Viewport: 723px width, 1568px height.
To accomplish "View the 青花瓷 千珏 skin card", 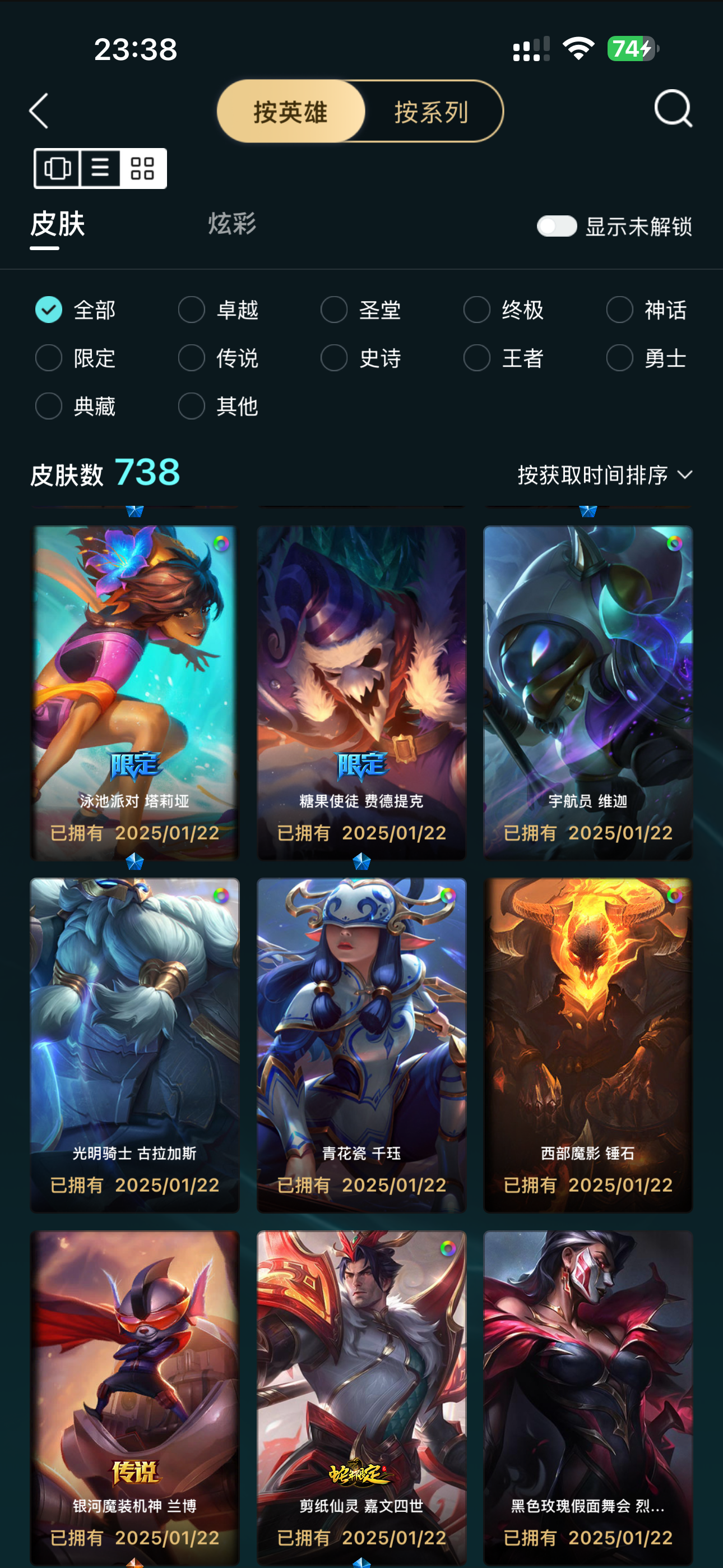I will (x=361, y=1045).
